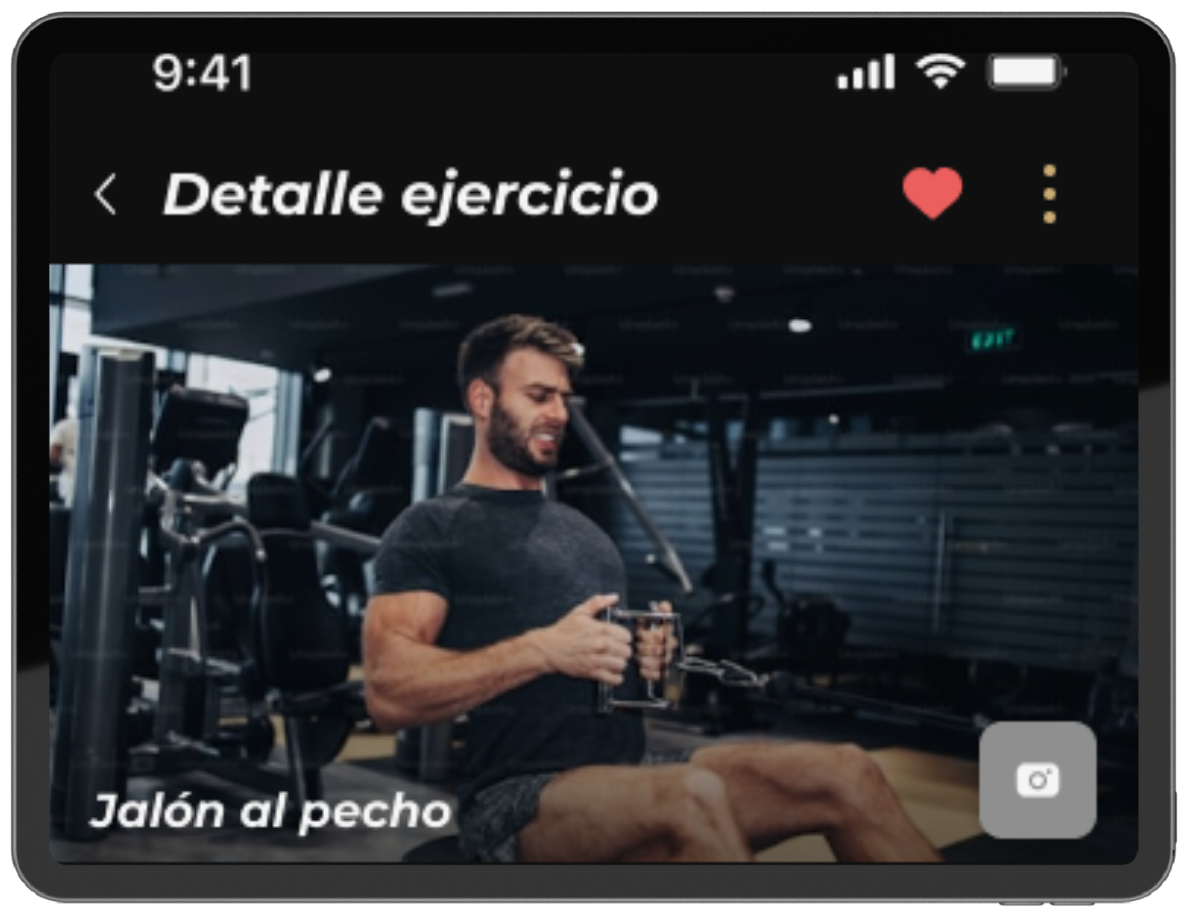Go back from Detalle ejercicio
The image size is (1188, 914).
[x=106, y=194]
